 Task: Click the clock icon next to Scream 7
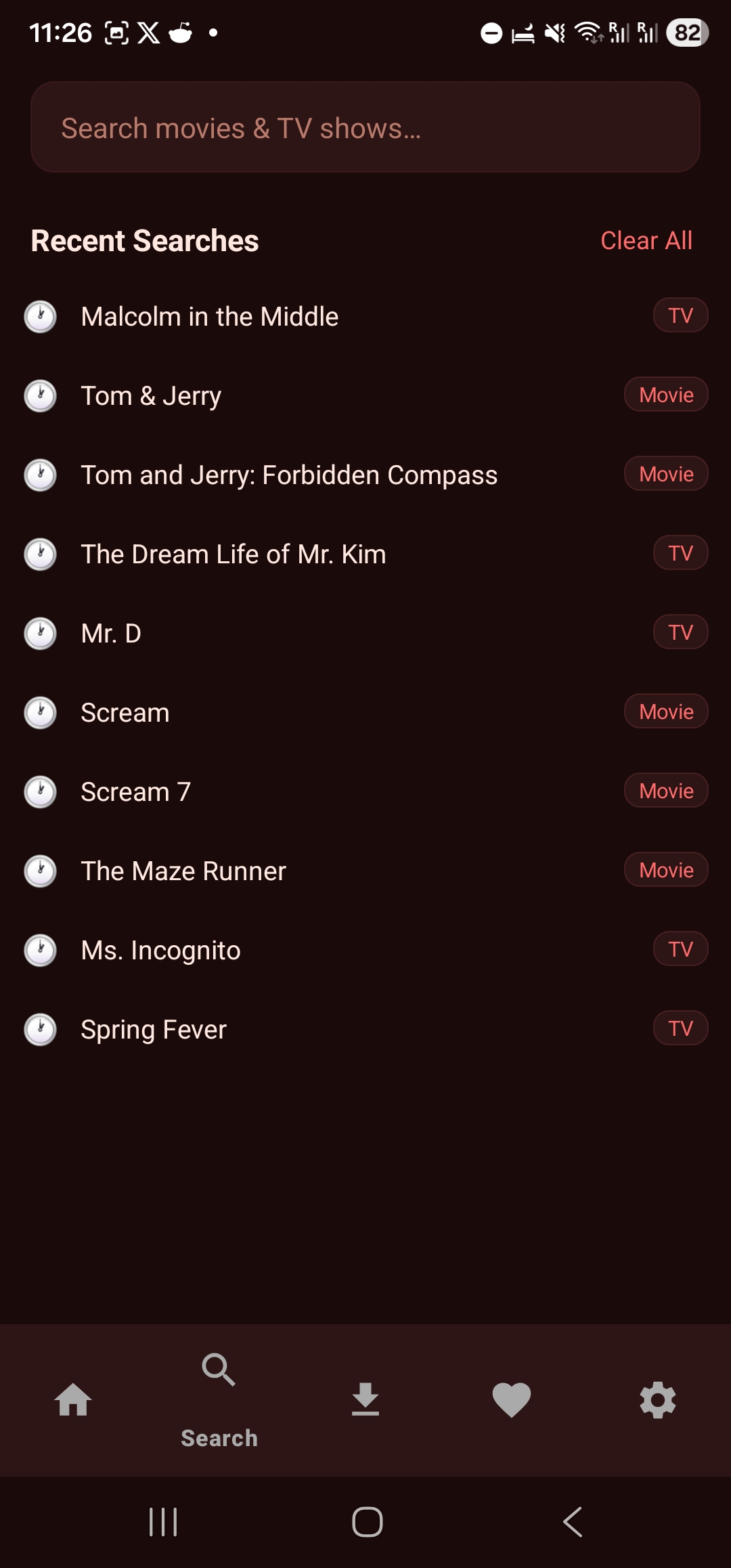click(40, 791)
